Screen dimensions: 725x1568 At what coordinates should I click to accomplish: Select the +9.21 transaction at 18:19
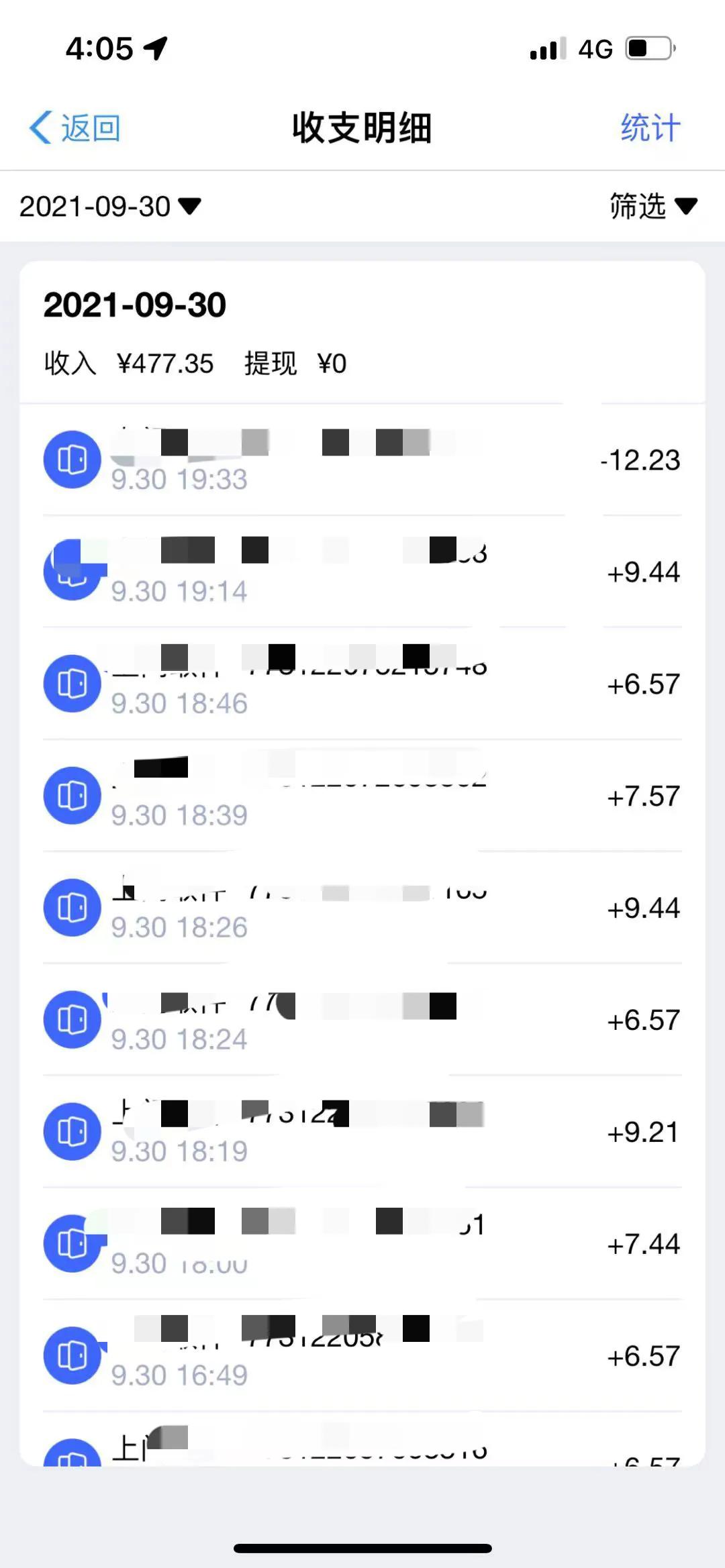(362, 1133)
